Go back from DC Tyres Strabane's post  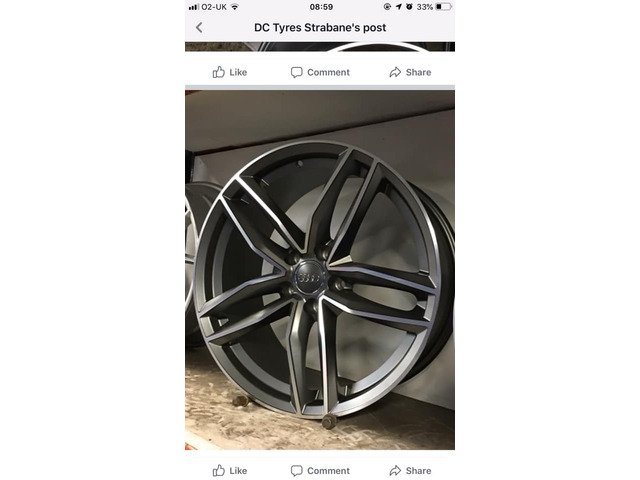(199, 27)
